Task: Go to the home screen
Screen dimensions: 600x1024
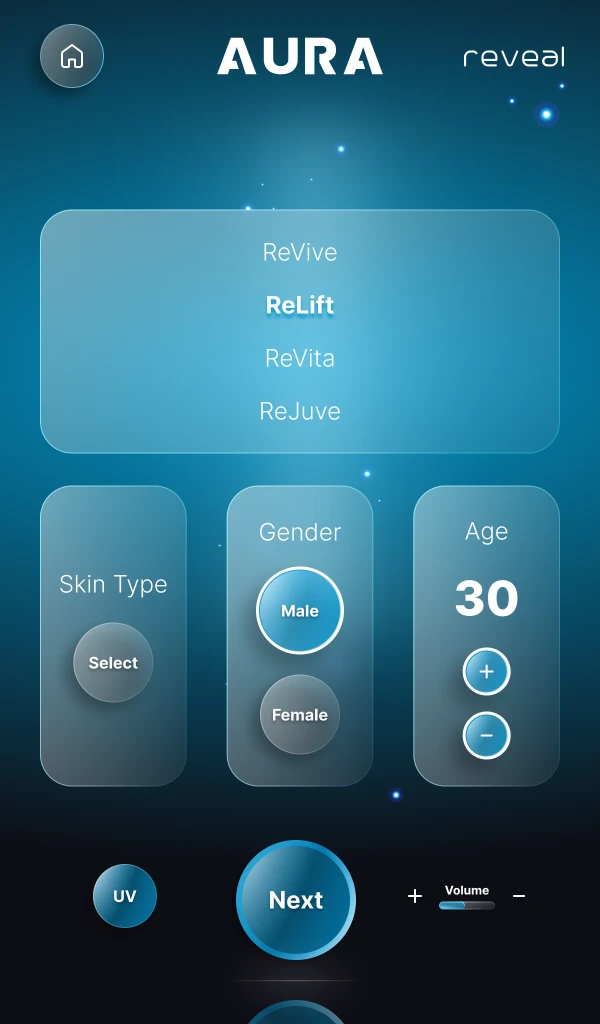Action: pos(72,56)
